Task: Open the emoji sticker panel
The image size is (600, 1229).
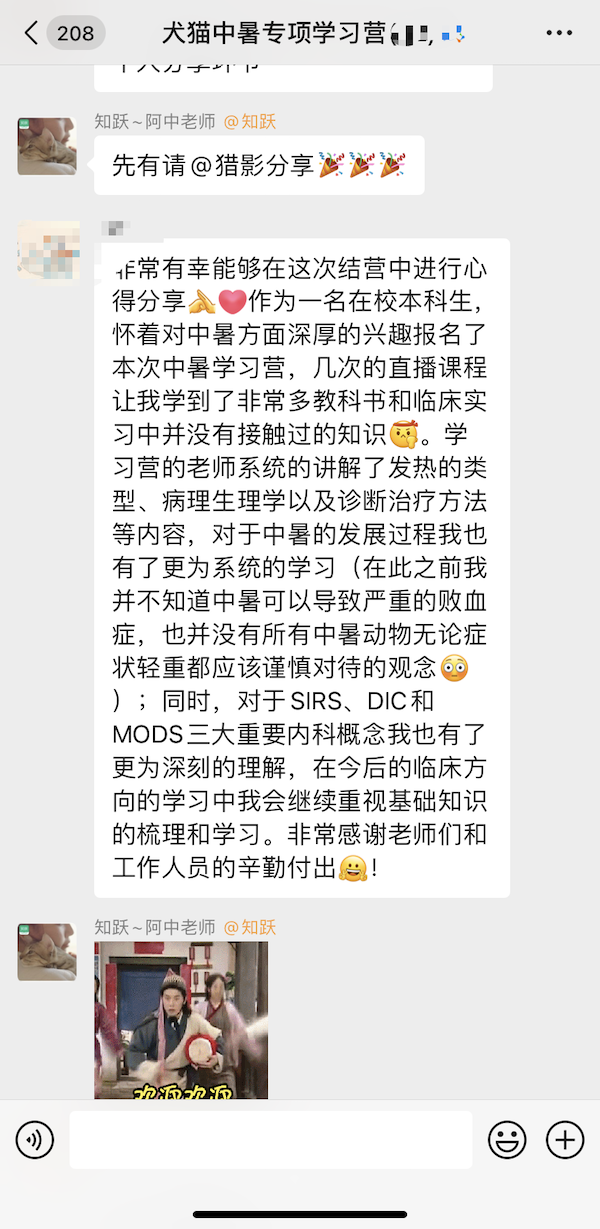Action: click(x=507, y=1140)
